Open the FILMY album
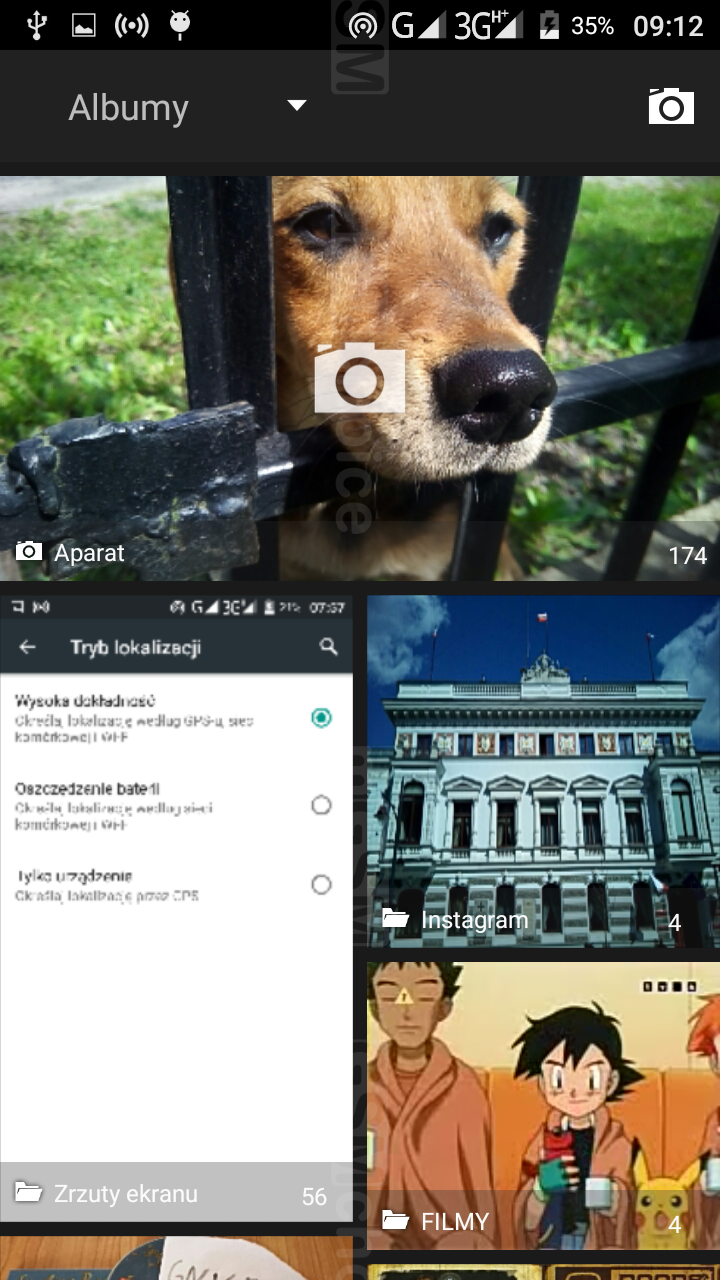 [543, 1105]
